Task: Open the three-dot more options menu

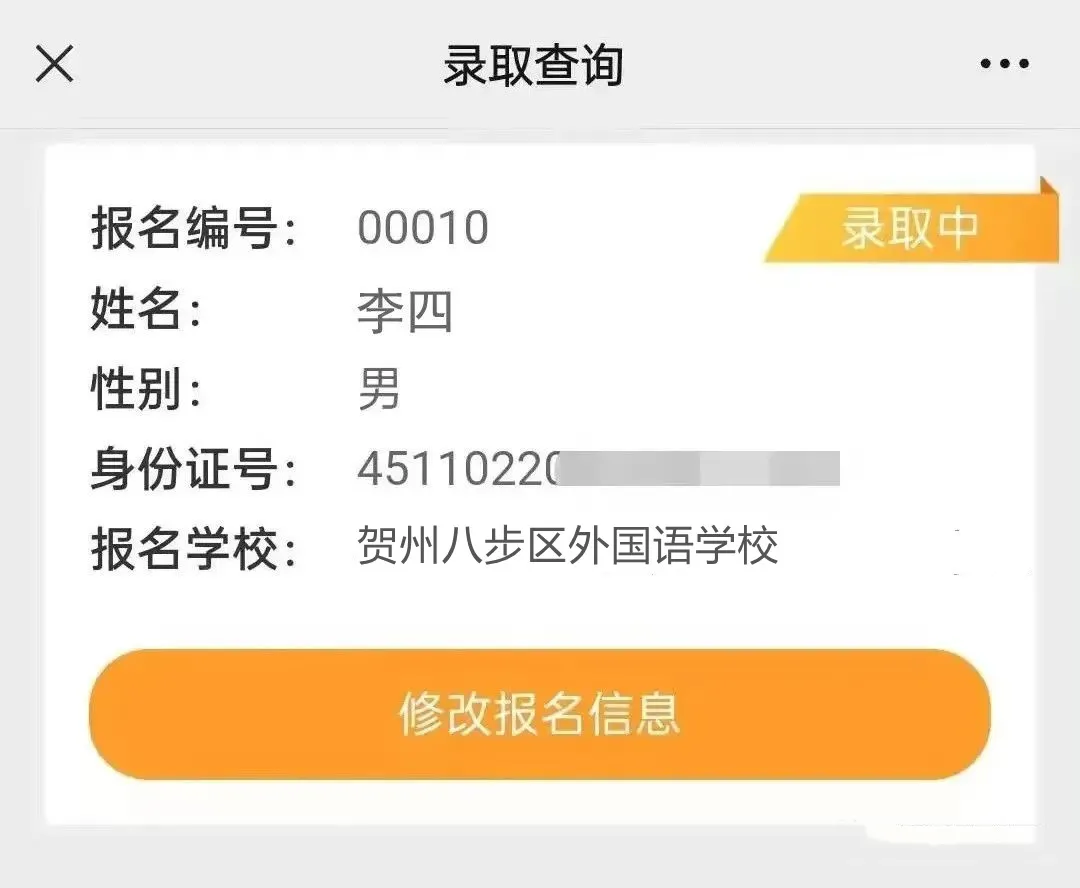Action: (1004, 65)
